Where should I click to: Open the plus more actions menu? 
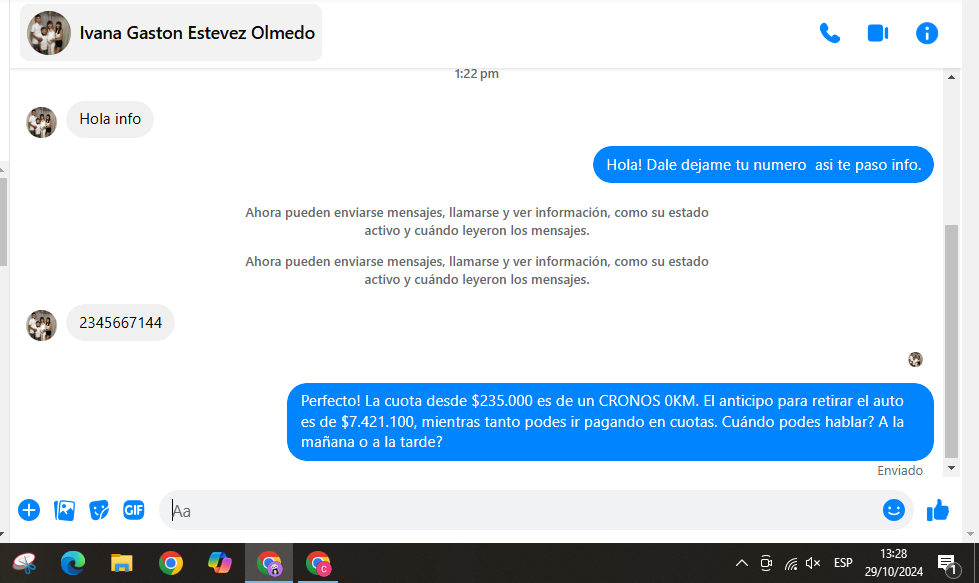pos(29,510)
